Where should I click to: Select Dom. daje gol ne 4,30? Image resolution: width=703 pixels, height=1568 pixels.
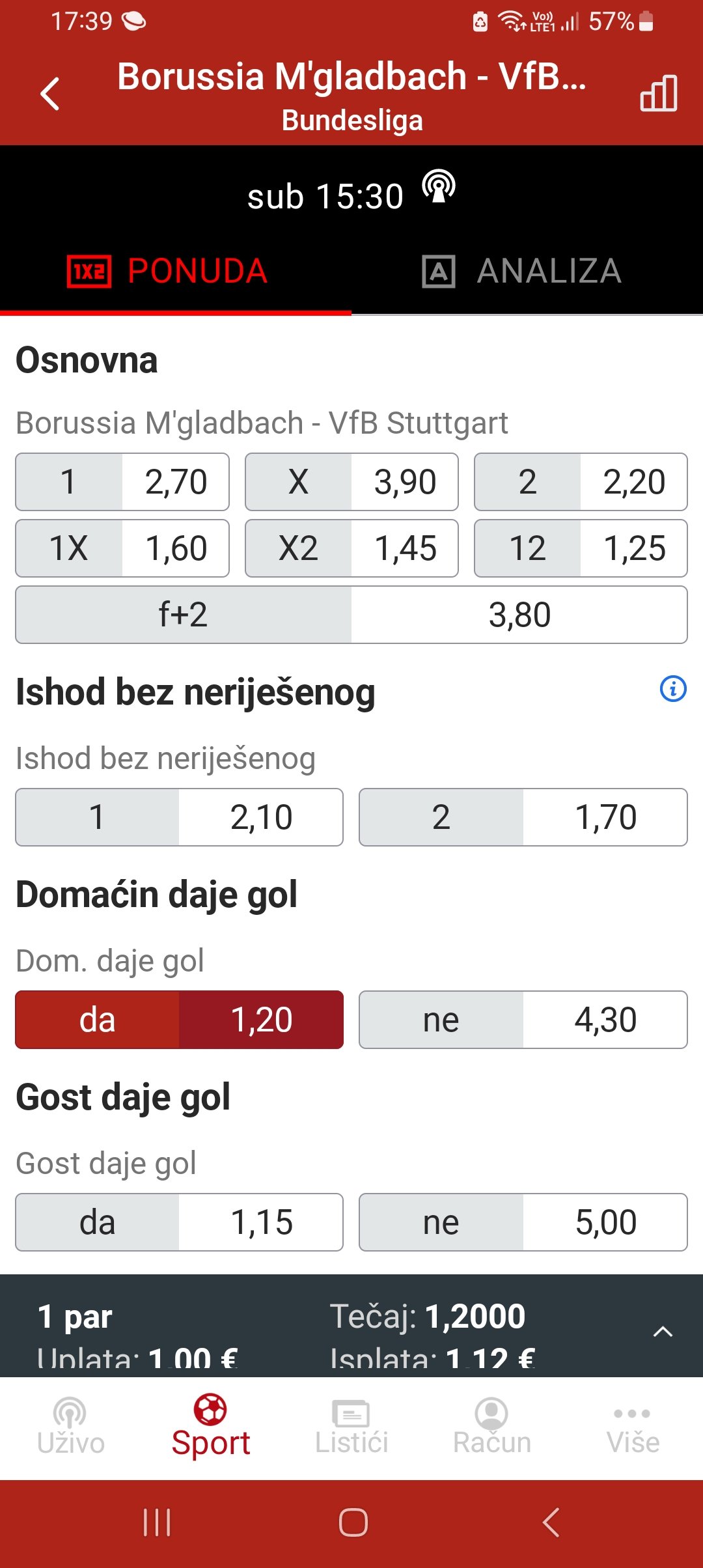523,1020
